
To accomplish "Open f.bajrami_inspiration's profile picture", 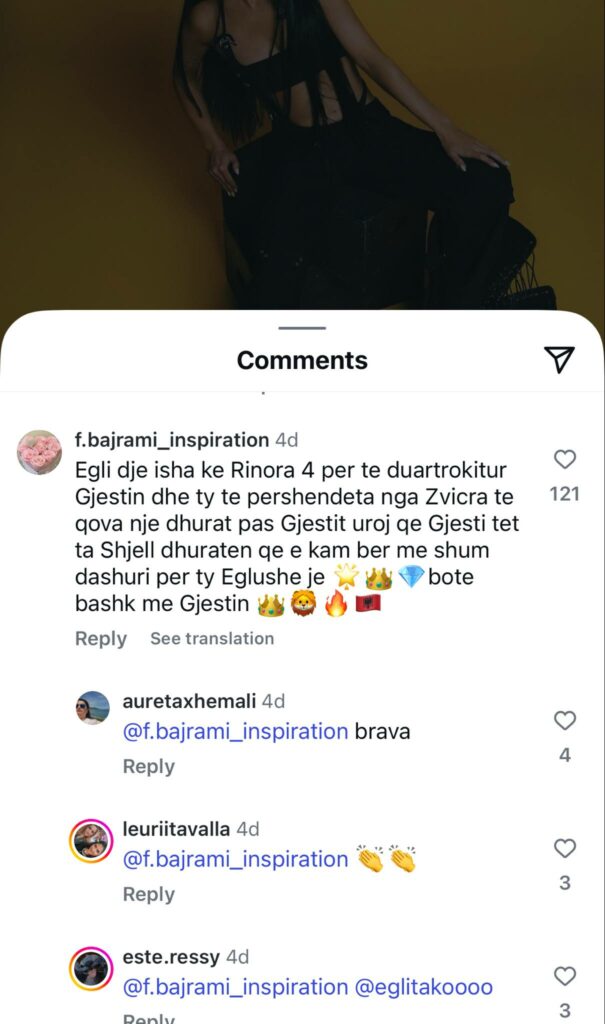I will click(40, 453).
